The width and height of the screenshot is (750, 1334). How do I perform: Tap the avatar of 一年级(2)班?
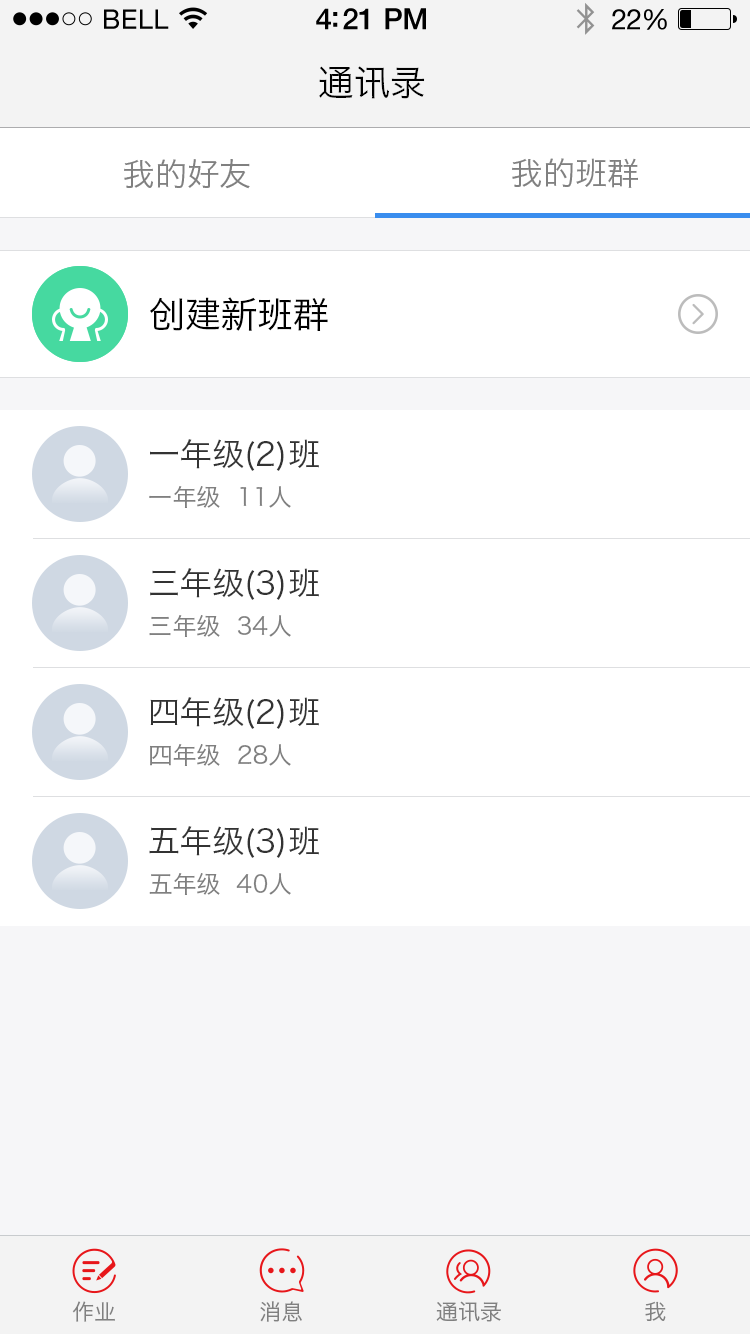80,474
